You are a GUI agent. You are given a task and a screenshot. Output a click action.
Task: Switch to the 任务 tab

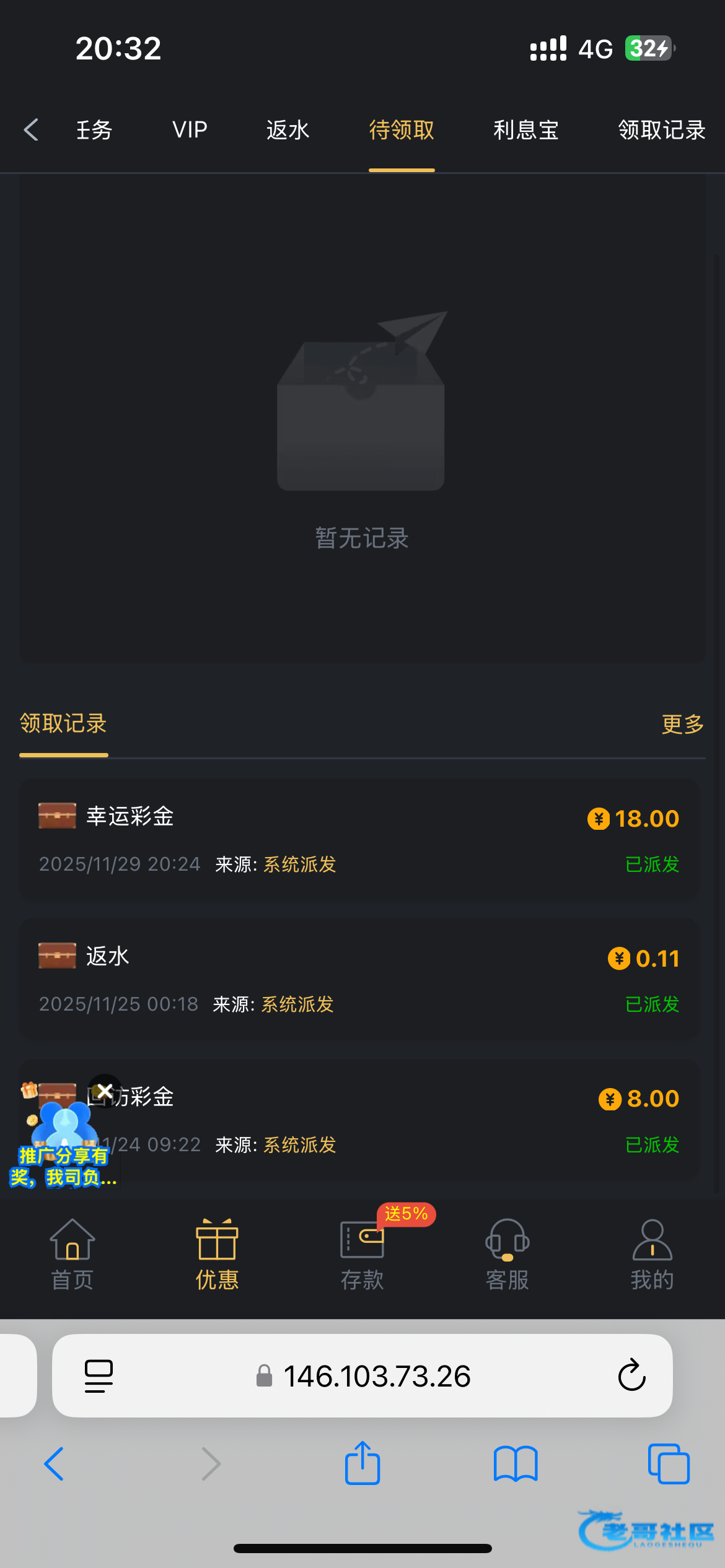94,130
